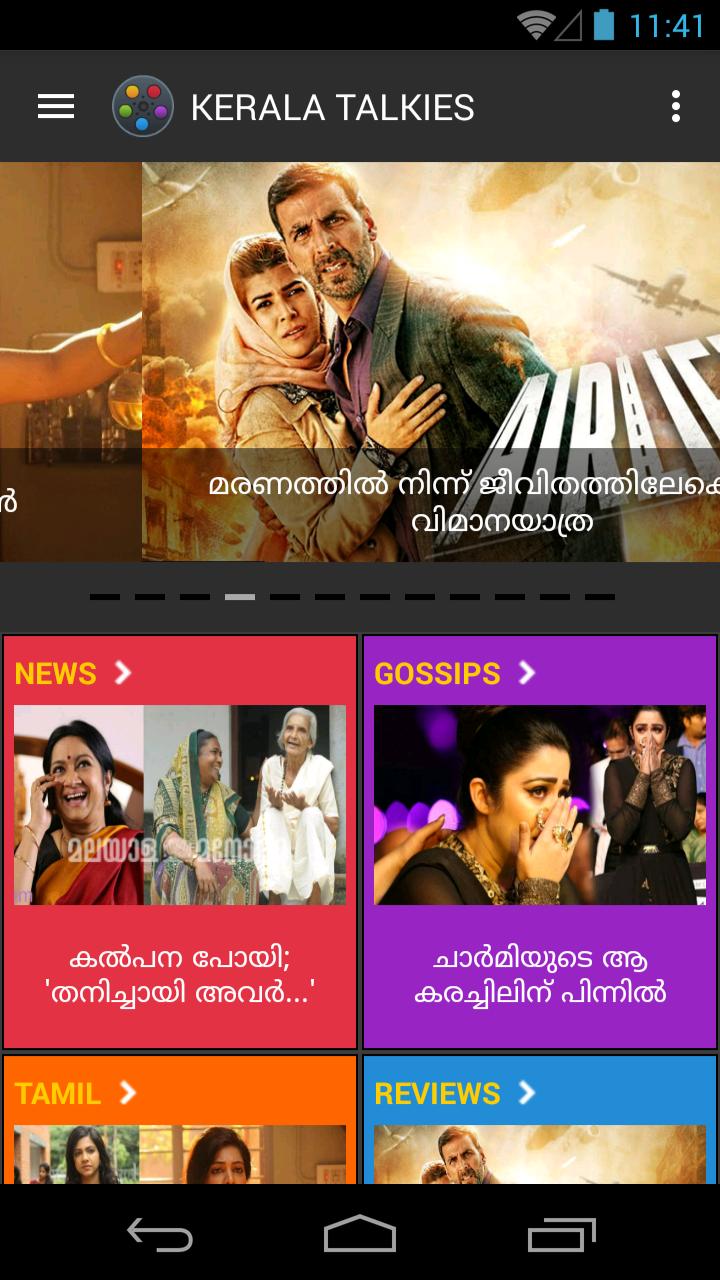Open the REVIEWS section header
720x1280 pixels.
[x=454, y=1093]
